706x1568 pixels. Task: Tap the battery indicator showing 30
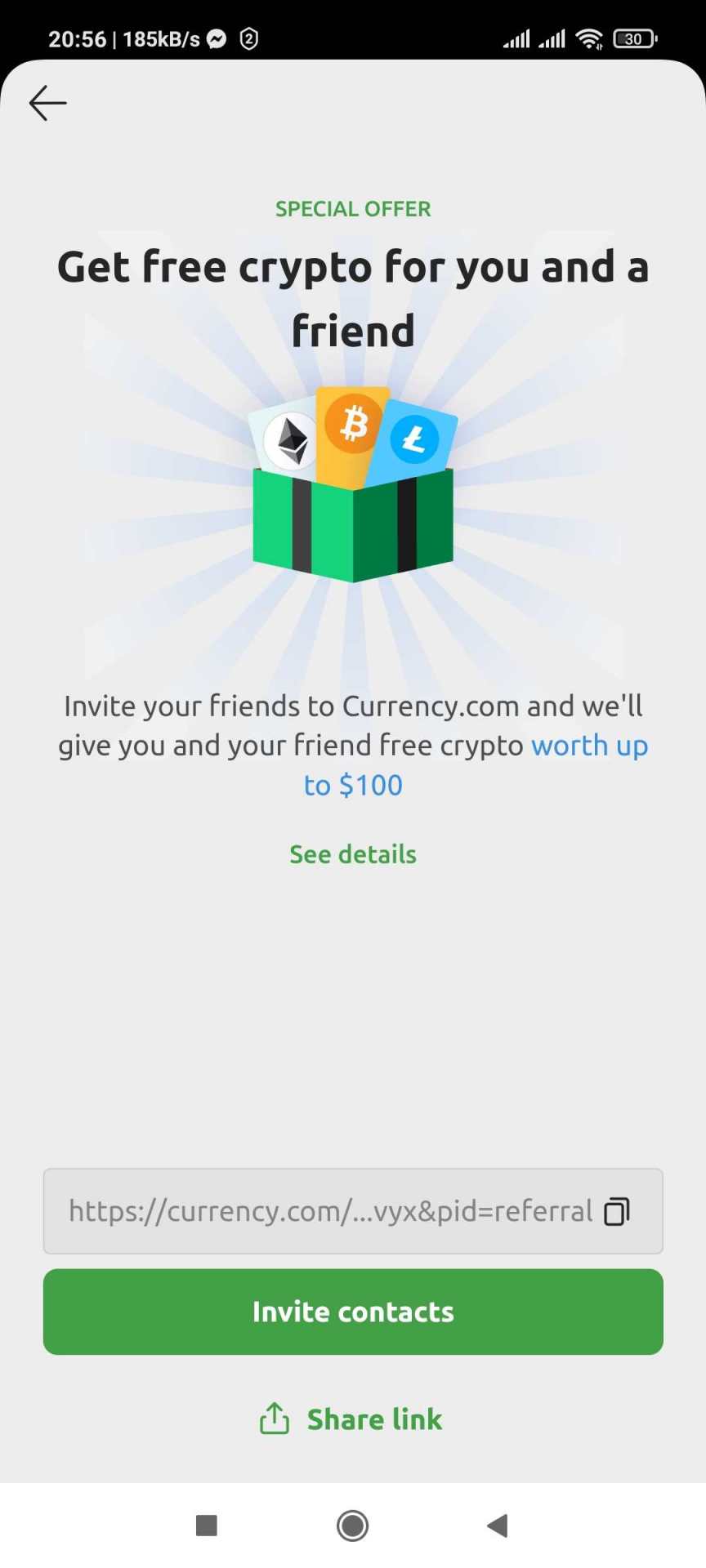point(635,38)
